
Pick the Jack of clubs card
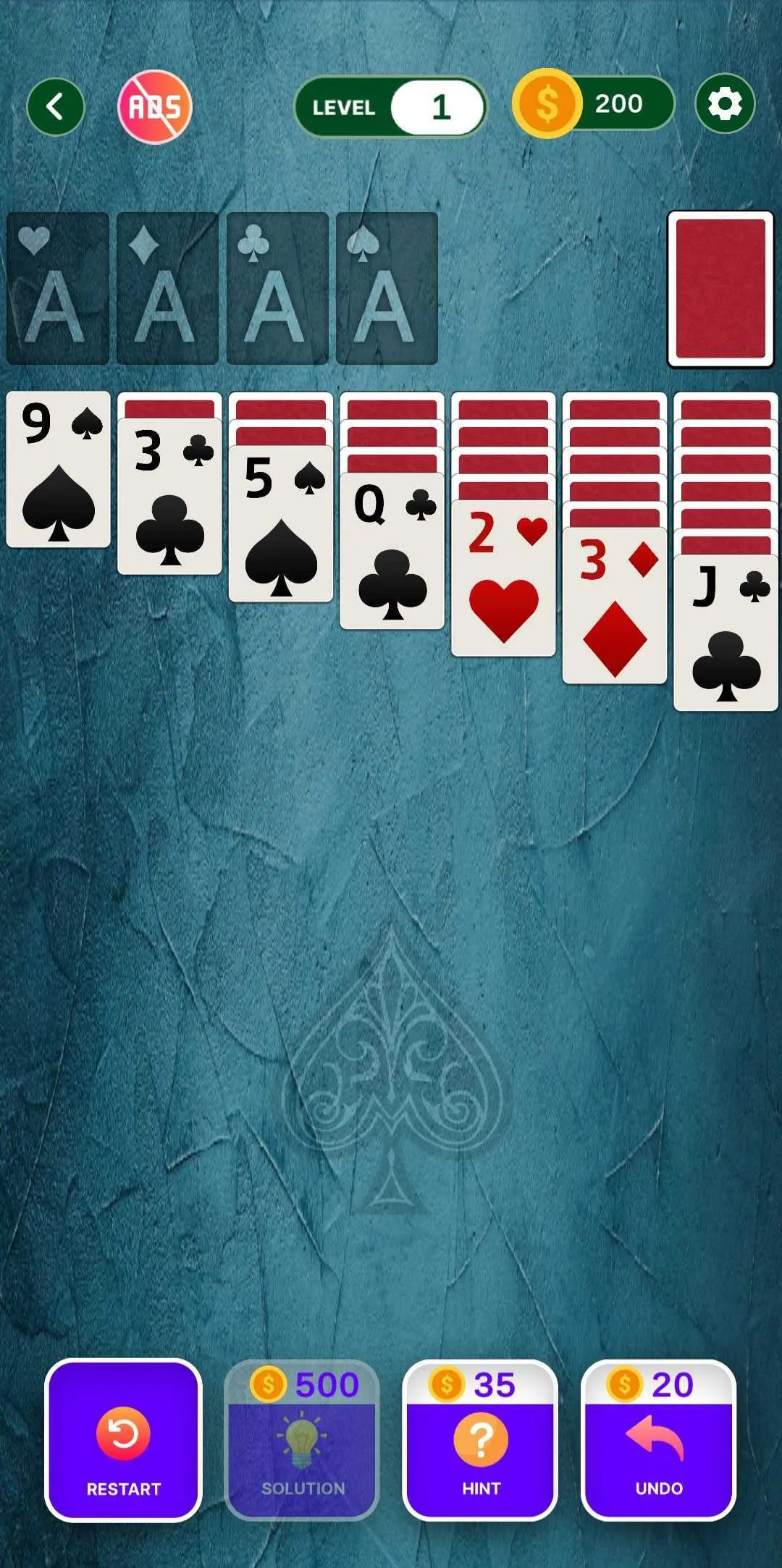click(726, 641)
